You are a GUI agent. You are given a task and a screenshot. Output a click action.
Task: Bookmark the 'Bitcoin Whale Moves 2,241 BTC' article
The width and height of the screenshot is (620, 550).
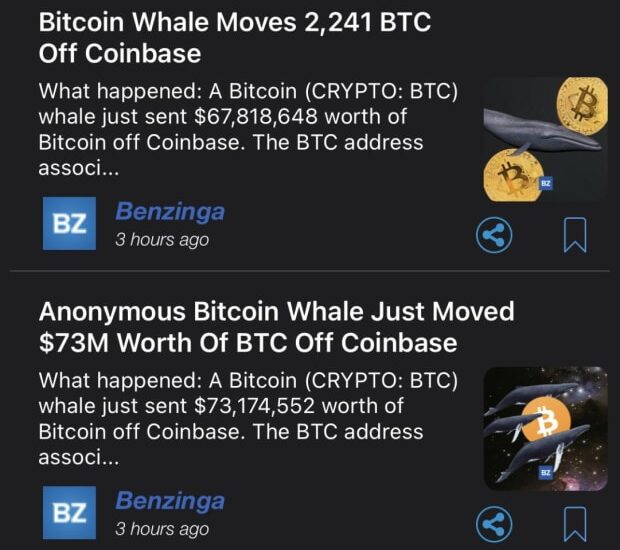tap(574, 236)
